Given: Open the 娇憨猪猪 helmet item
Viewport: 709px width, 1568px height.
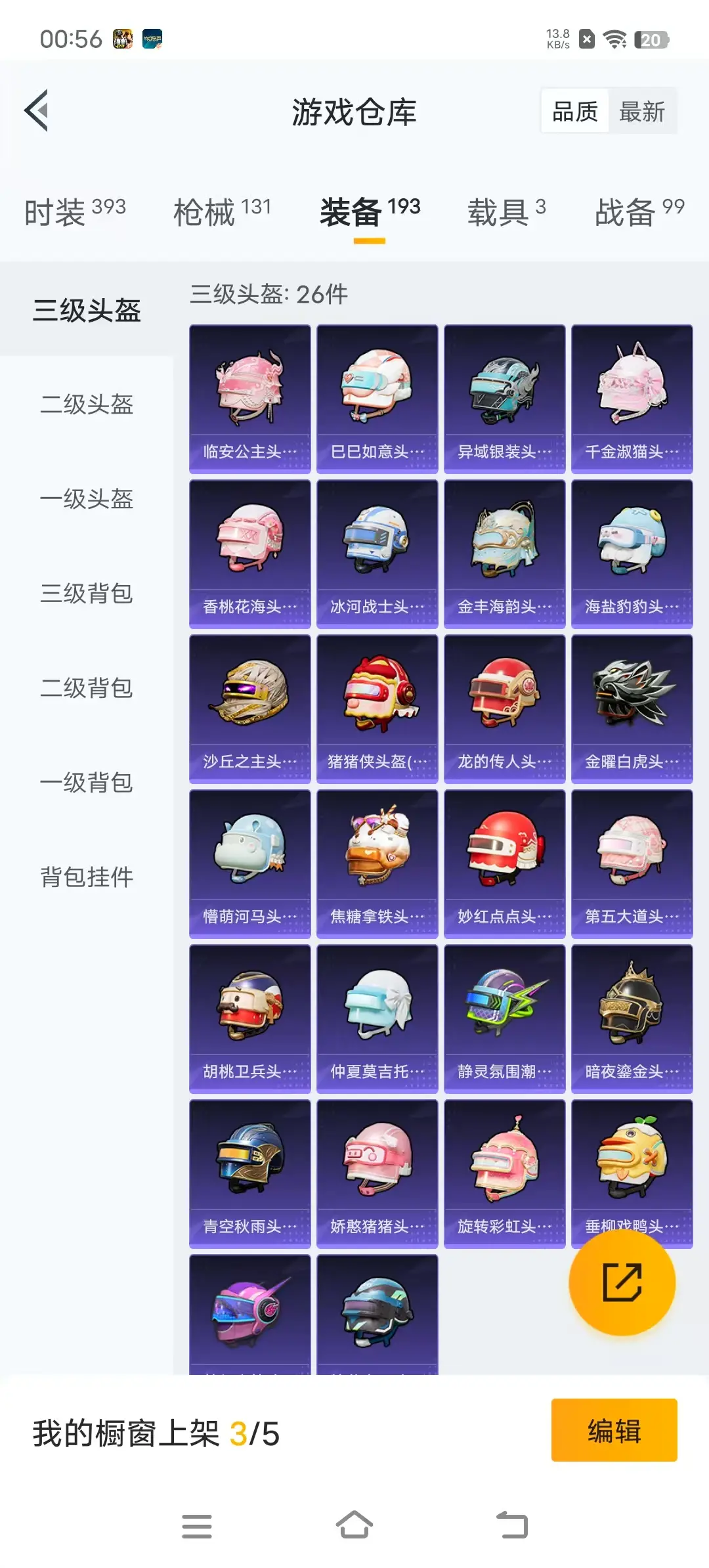Looking at the screenshot, I should pyautogui.click(x=377, y=1173).
